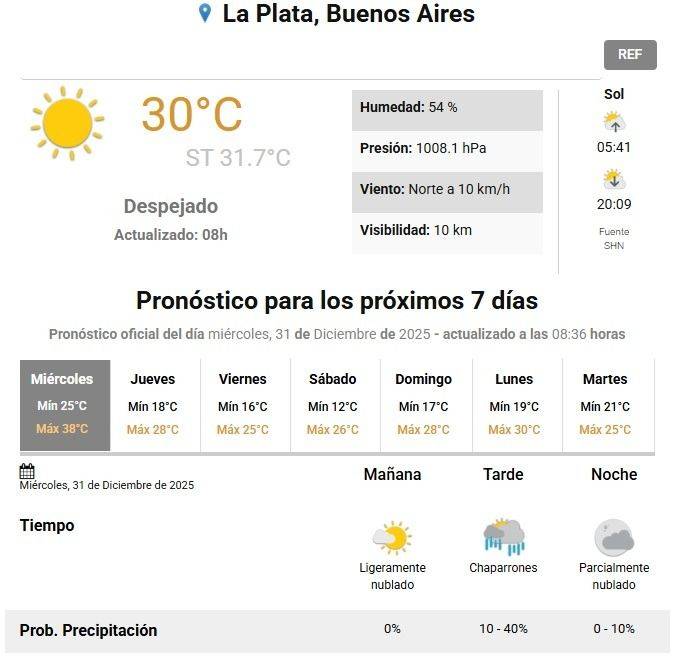
Task: View the Domingo forecast
Action: 423,405
